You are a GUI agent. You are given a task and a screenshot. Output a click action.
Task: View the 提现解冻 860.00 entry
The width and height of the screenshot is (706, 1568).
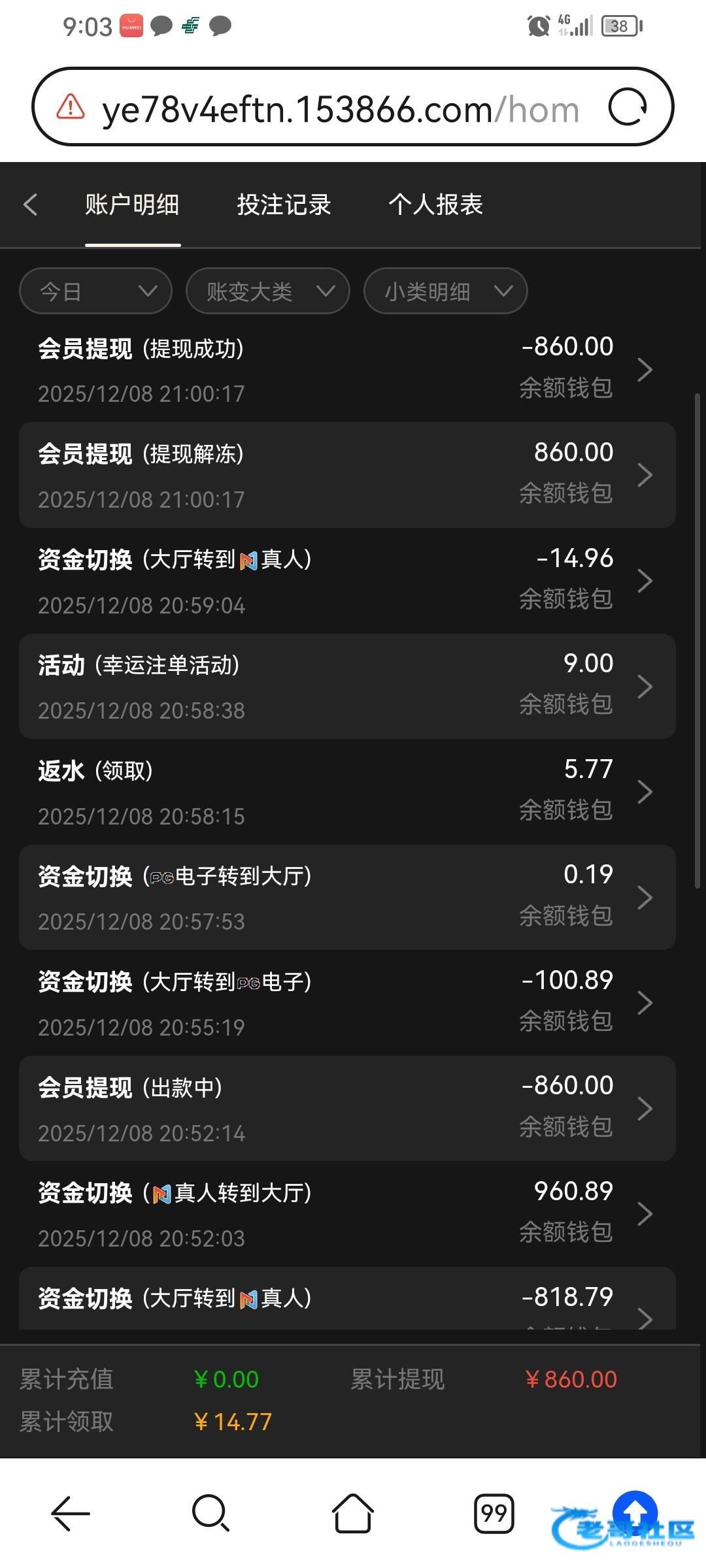tap(346, 475)
